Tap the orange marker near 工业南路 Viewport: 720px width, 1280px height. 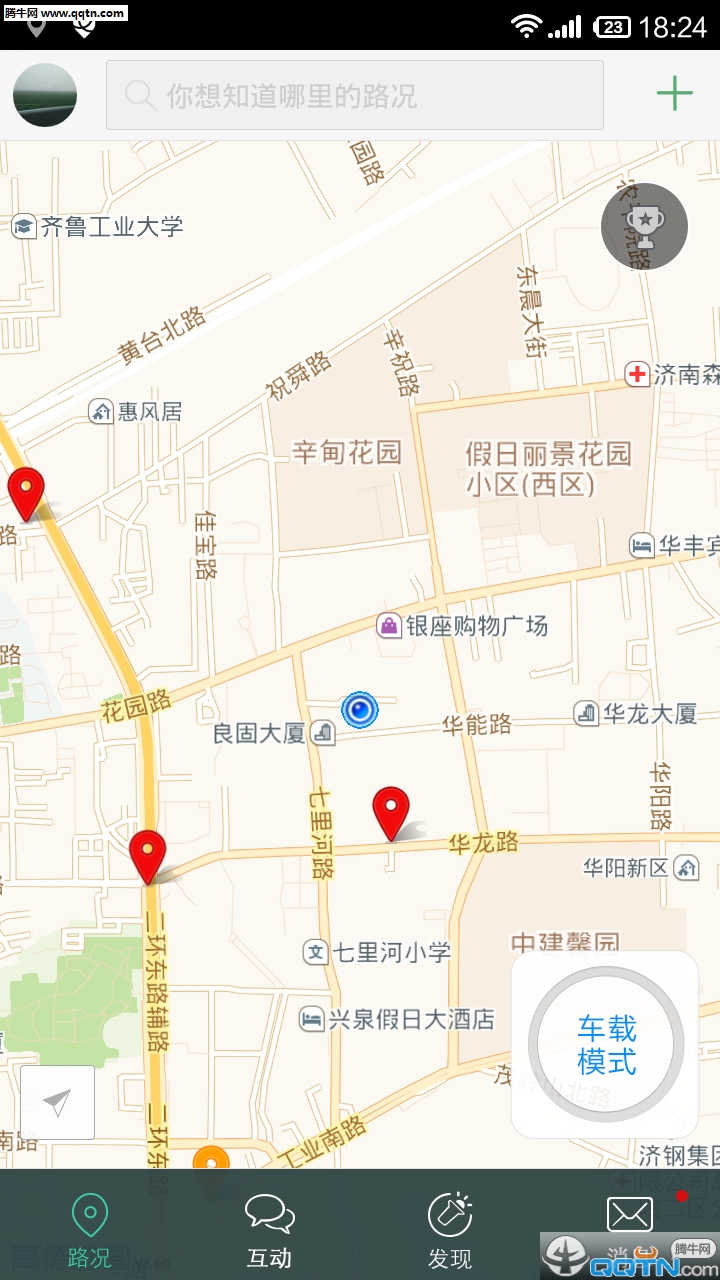point(211,1163)
